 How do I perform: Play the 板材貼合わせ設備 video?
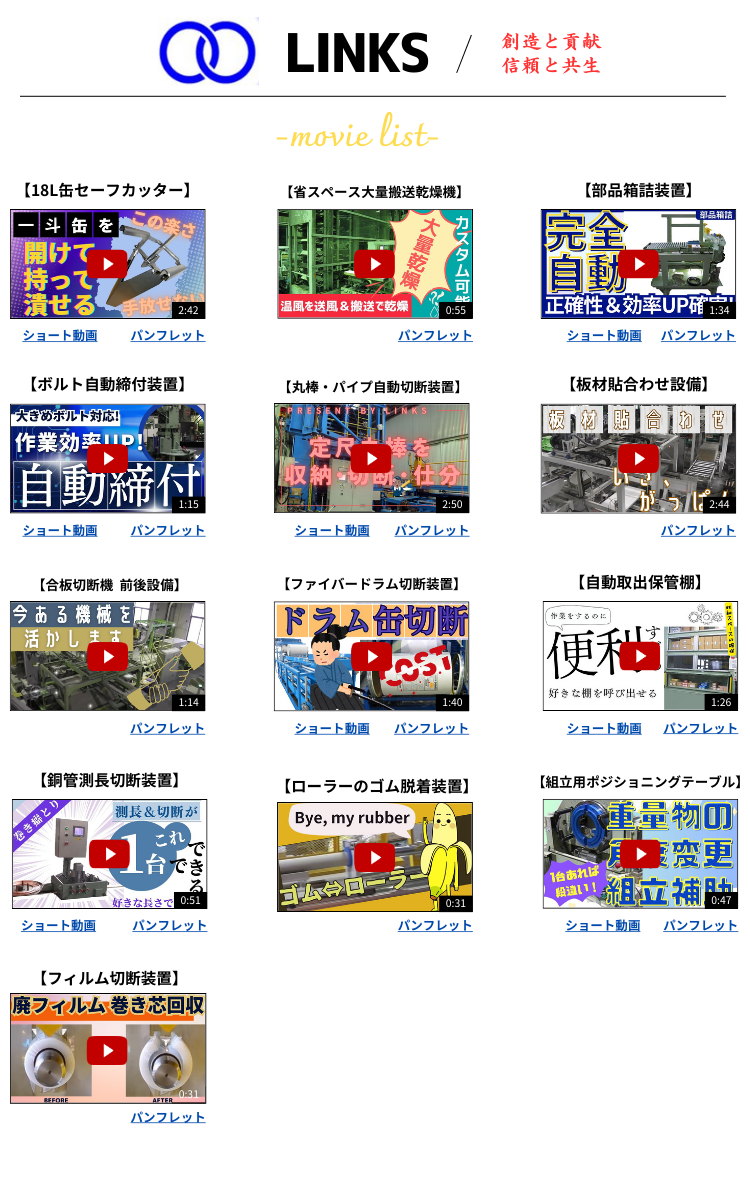click(638, 459)
